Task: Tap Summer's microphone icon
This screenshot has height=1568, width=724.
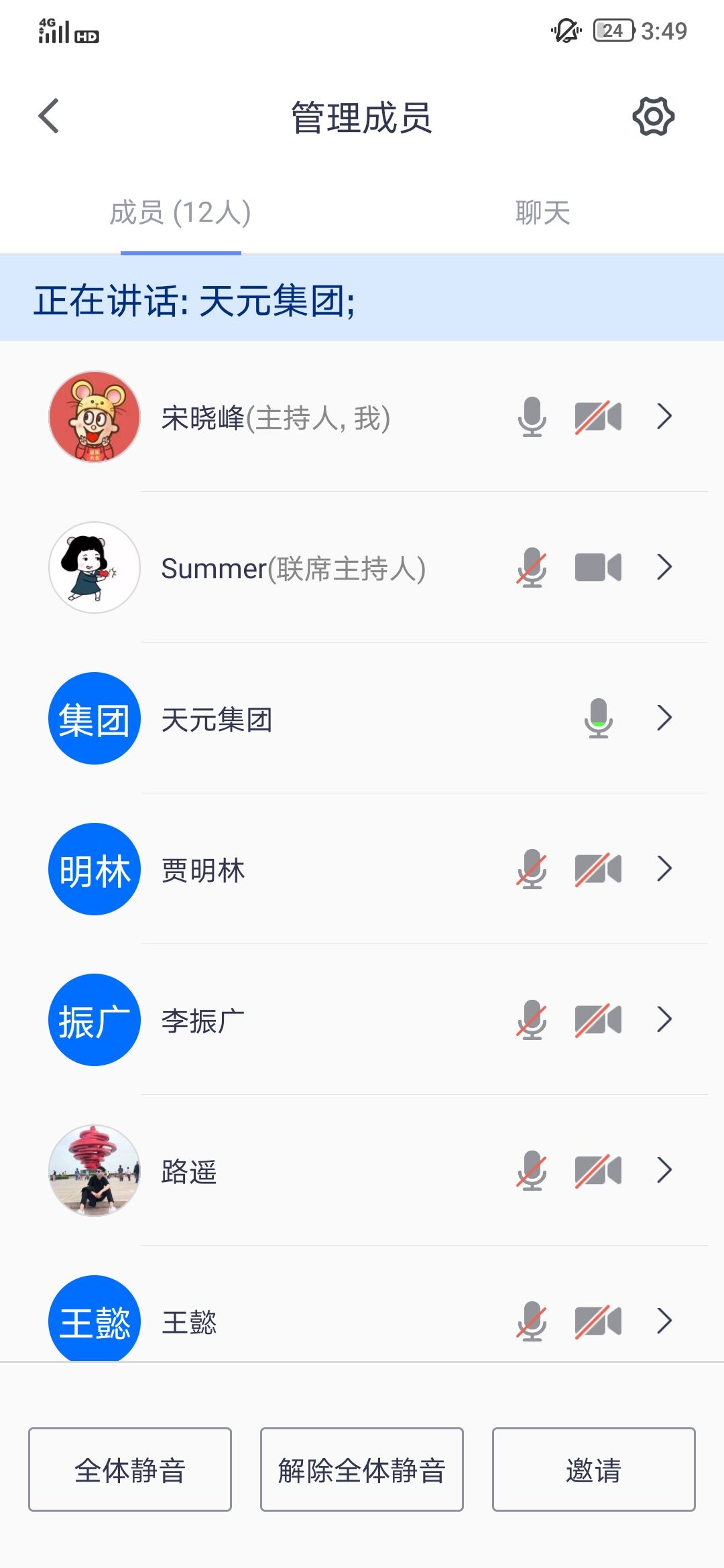Action: (532, 568)
